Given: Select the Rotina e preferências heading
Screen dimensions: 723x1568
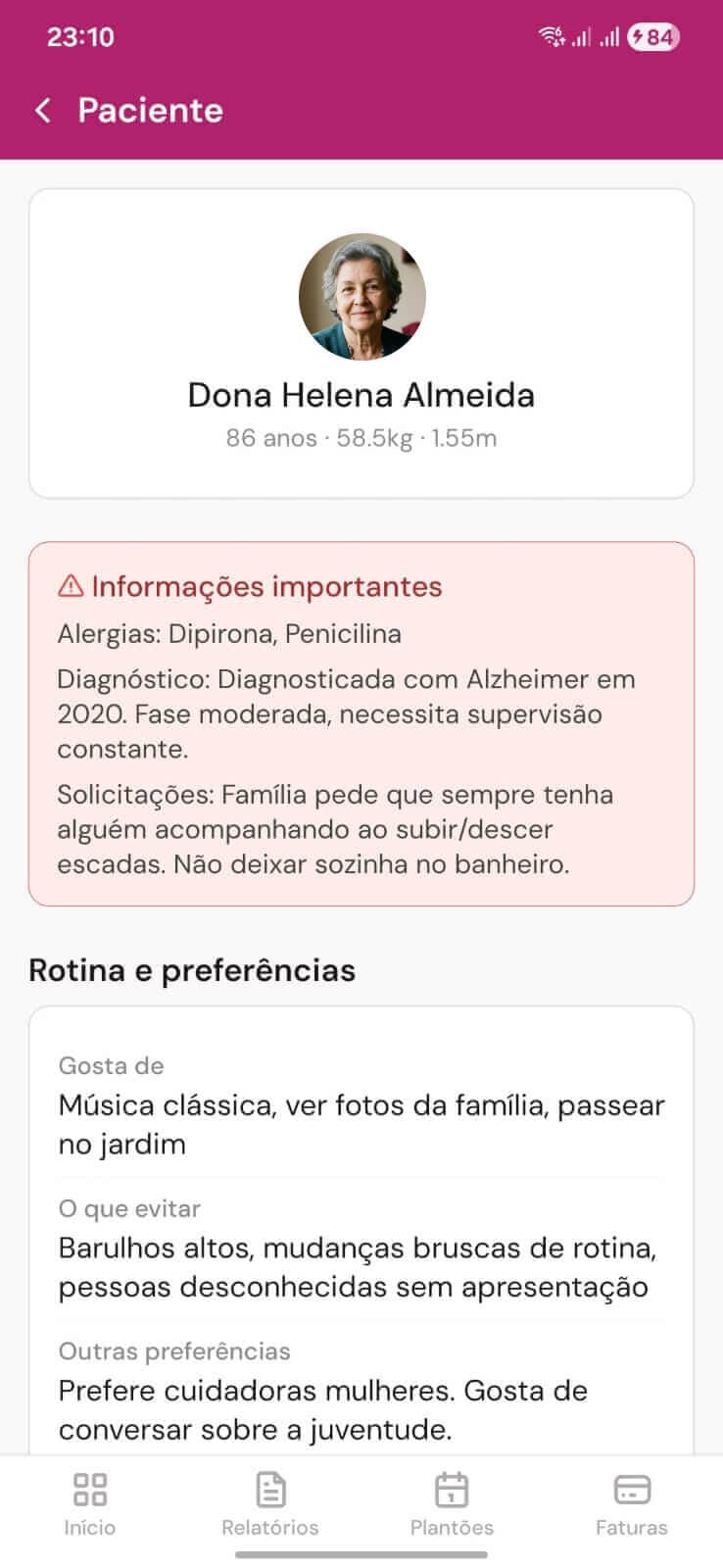Looking at the screenshot, I should pyautogui.click(x=192, y=970).
